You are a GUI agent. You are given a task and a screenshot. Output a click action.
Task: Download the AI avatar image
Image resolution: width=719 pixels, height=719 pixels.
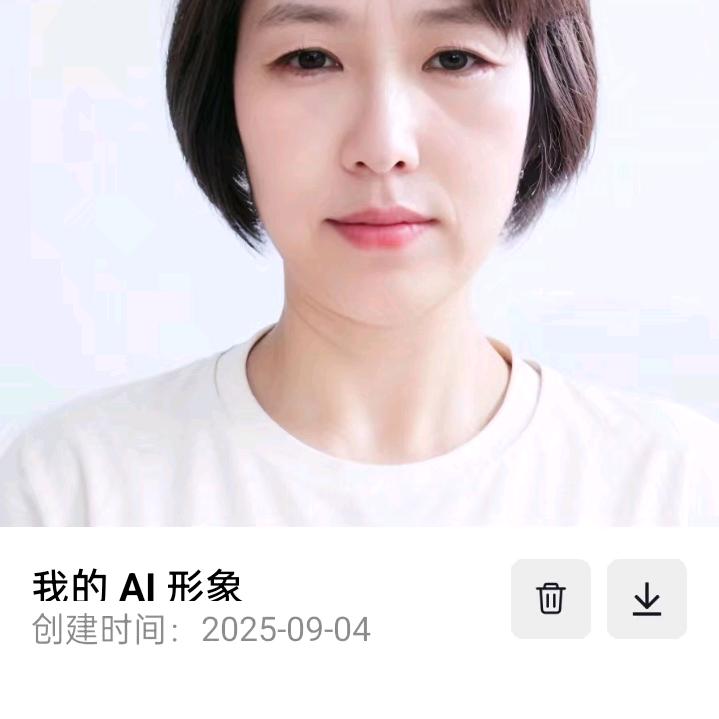pos(647,598)
